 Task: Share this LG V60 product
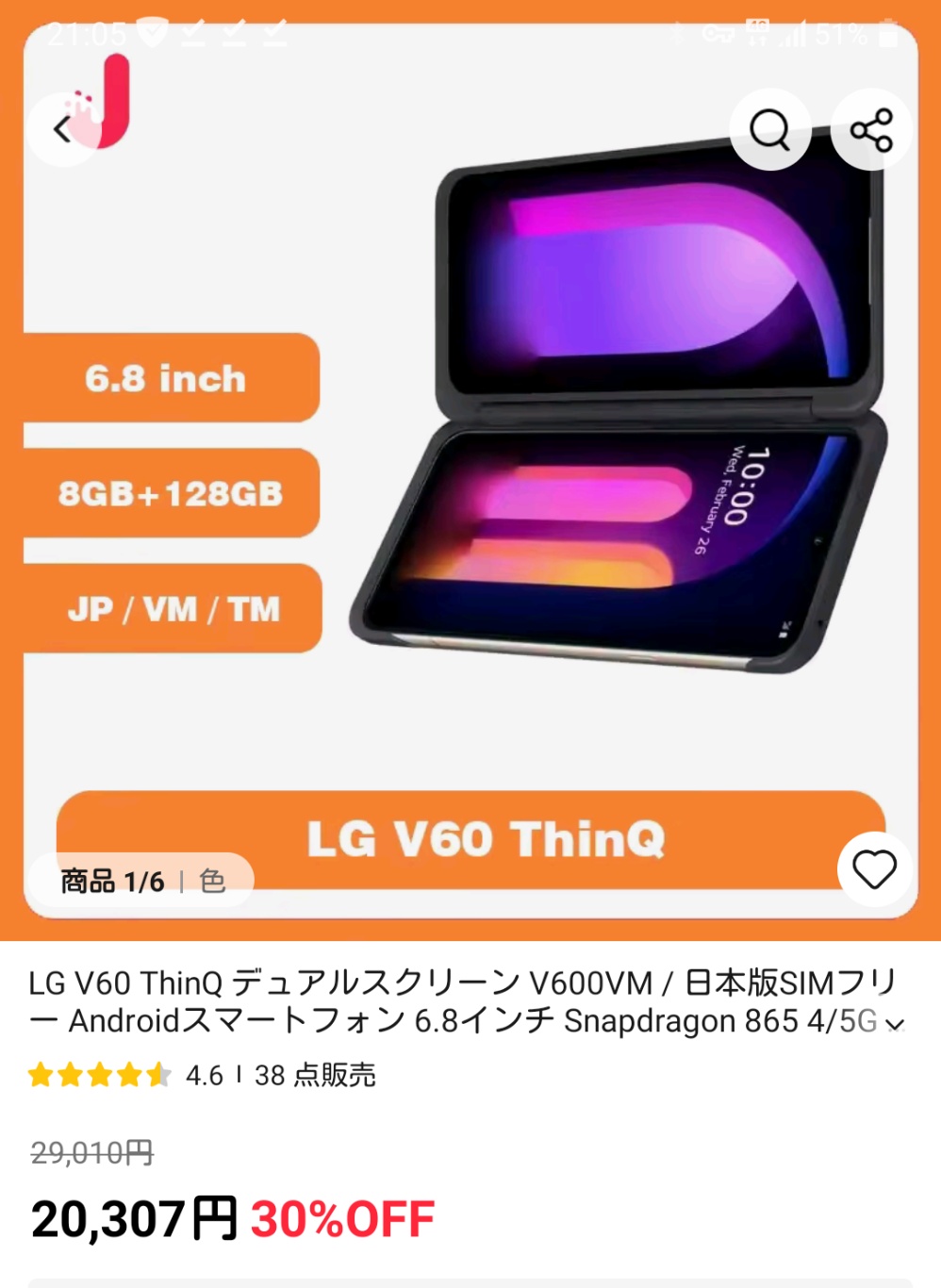click(x=871, y=129)
